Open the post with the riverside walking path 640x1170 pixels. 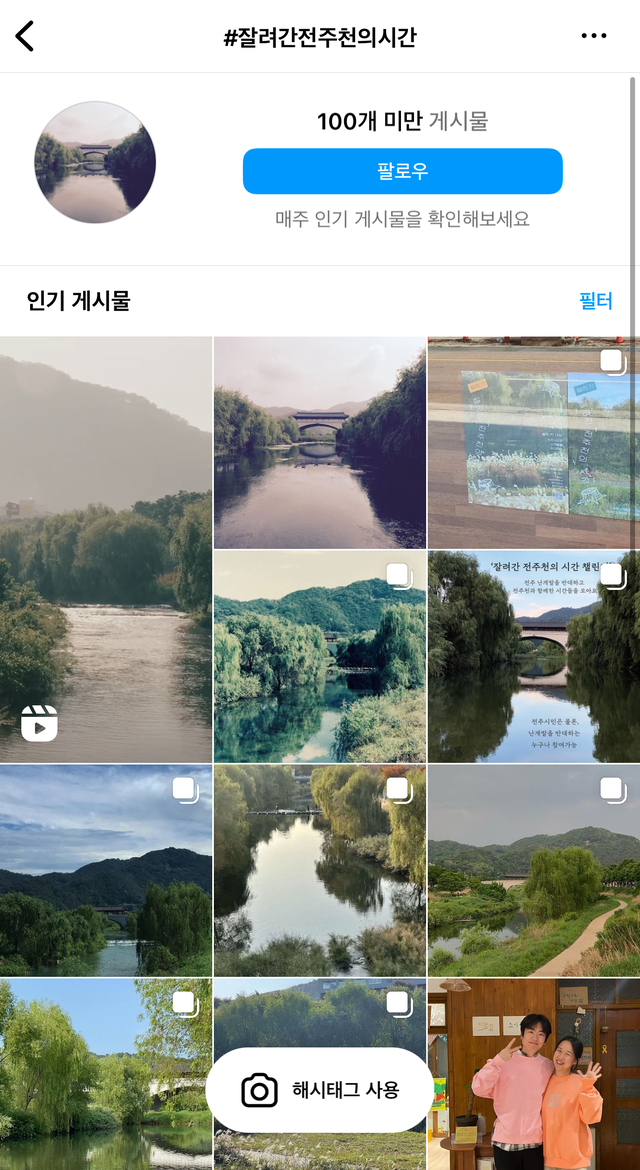(x=533, y=870)
